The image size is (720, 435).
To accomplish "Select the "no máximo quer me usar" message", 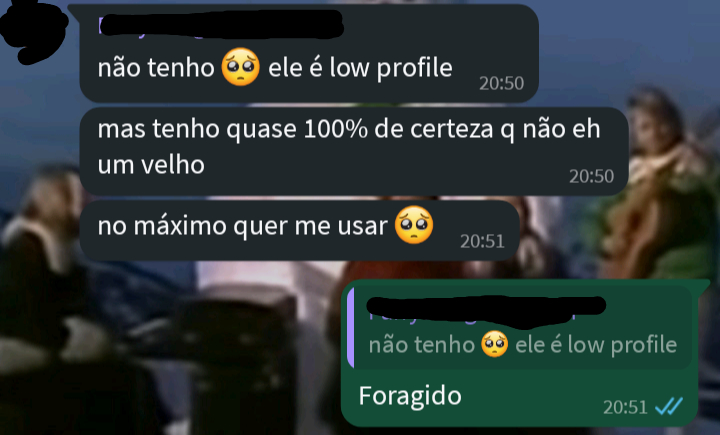I will 298,228.
